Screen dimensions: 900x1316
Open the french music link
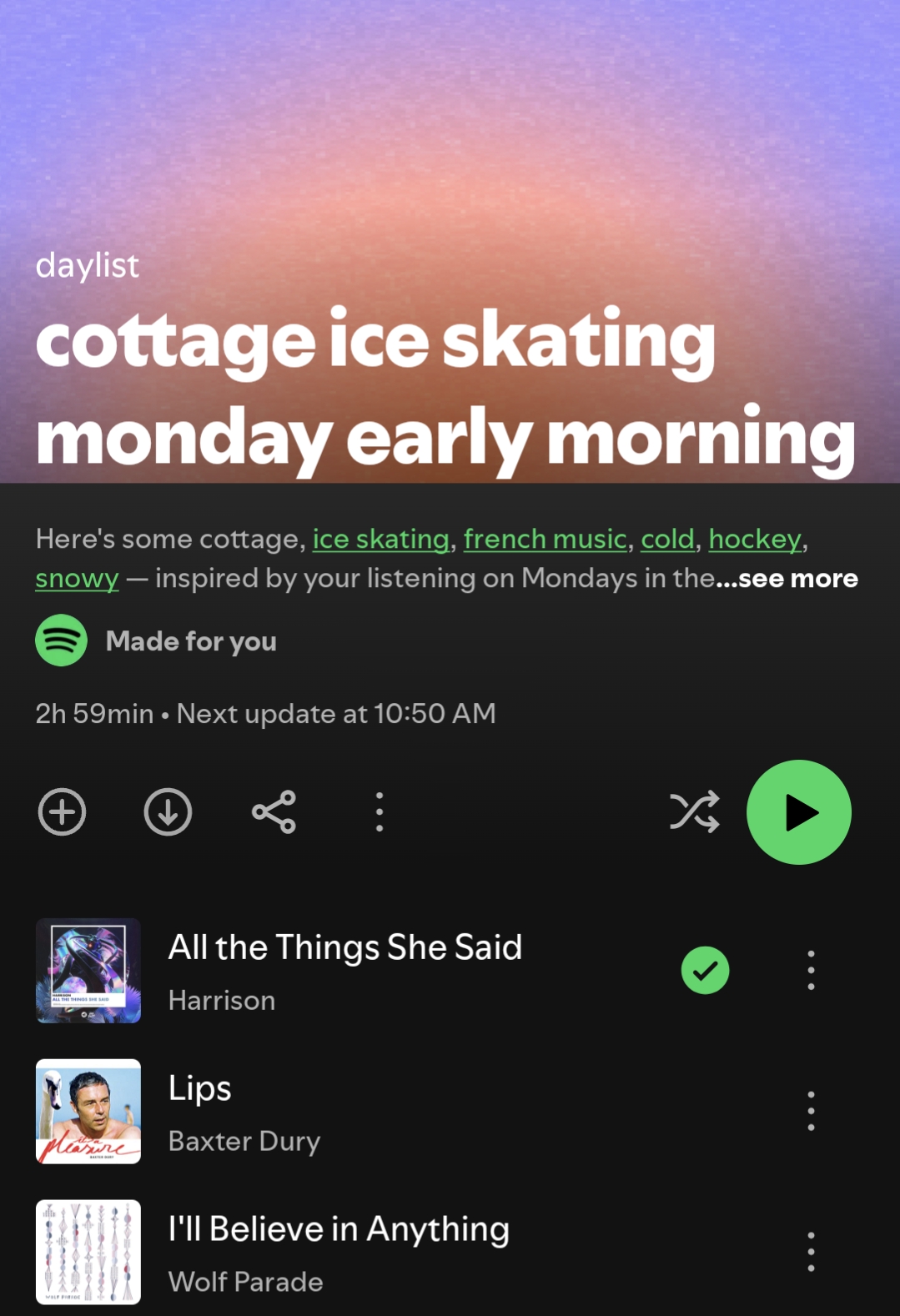click(x=545, y=540)
